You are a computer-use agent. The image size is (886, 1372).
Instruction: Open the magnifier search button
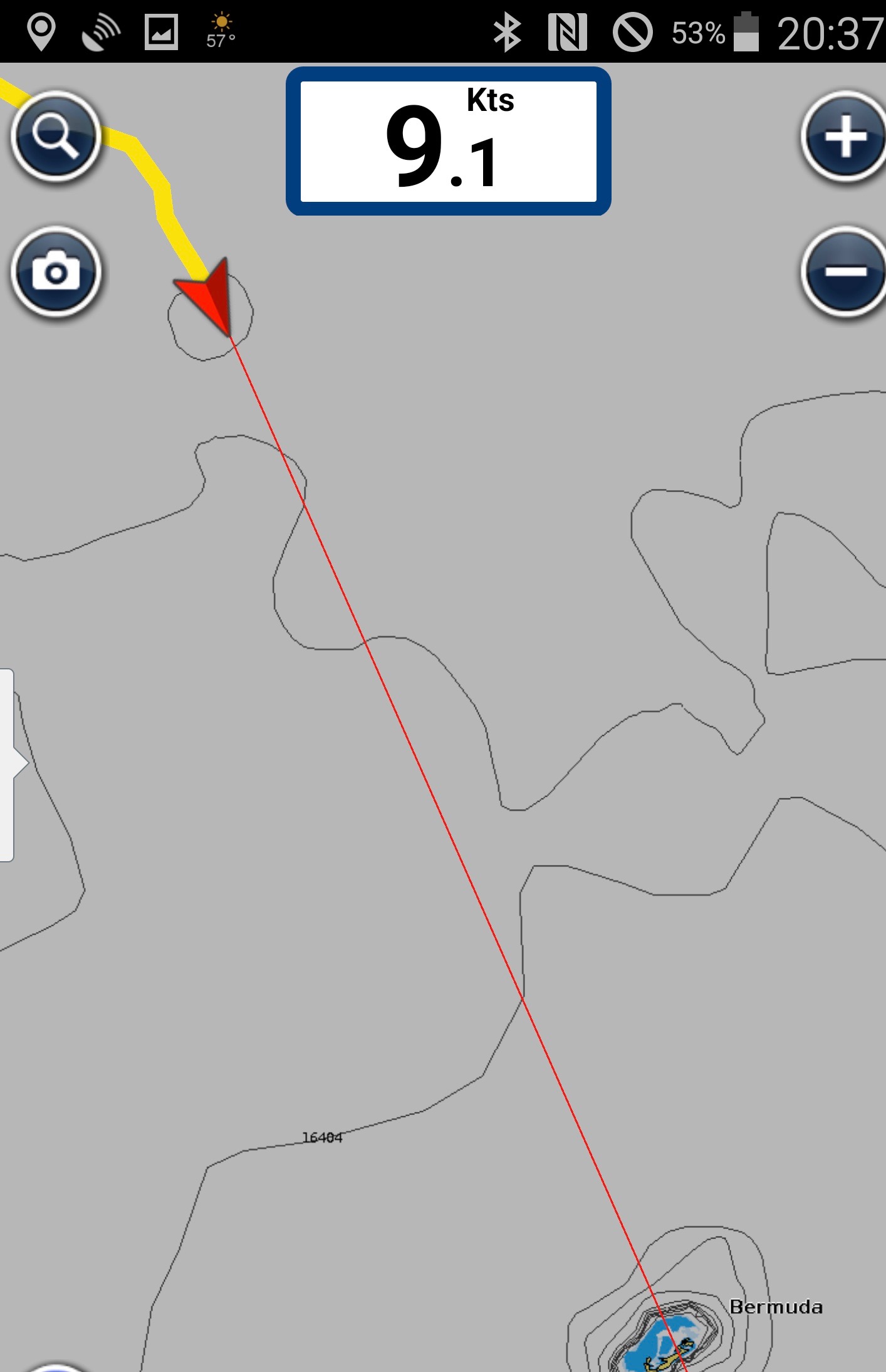[56, 137]
